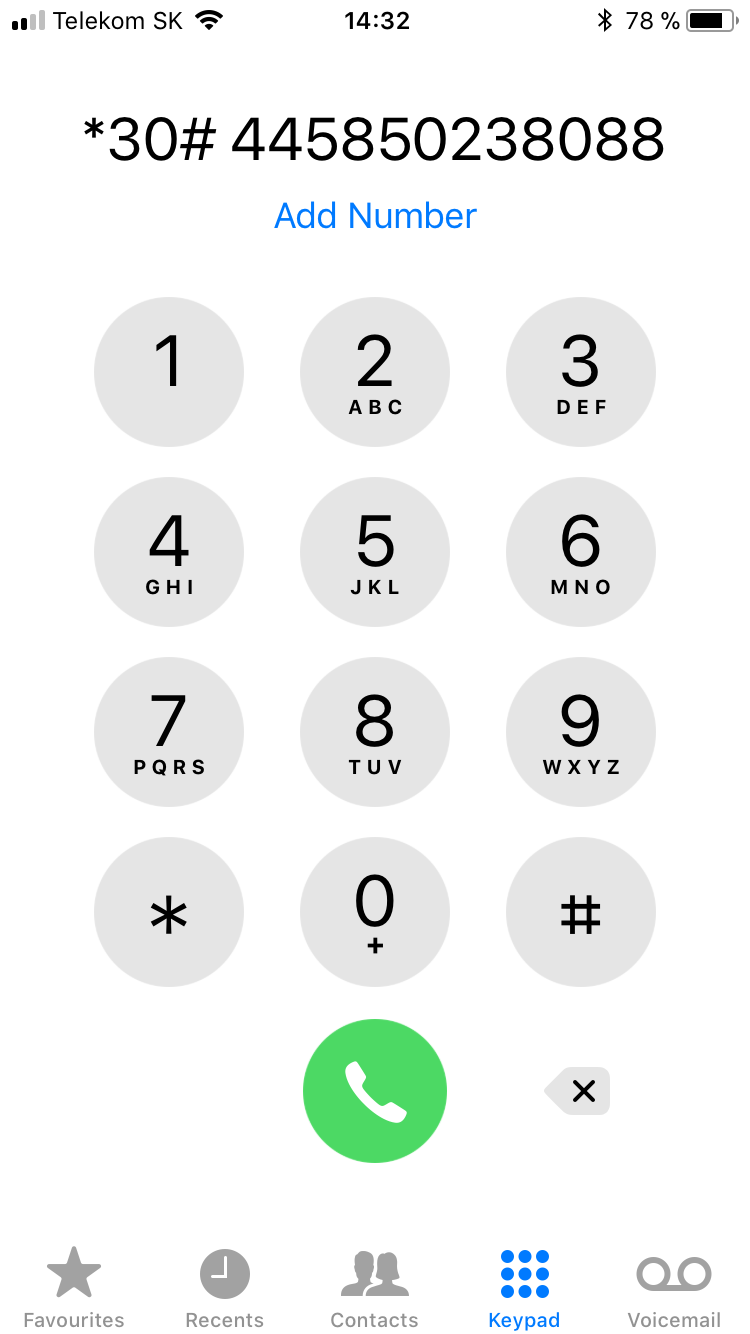Switch to the Favourites tab
The height and width of the screenshot is (1334, 750).
click(74, 1288)
